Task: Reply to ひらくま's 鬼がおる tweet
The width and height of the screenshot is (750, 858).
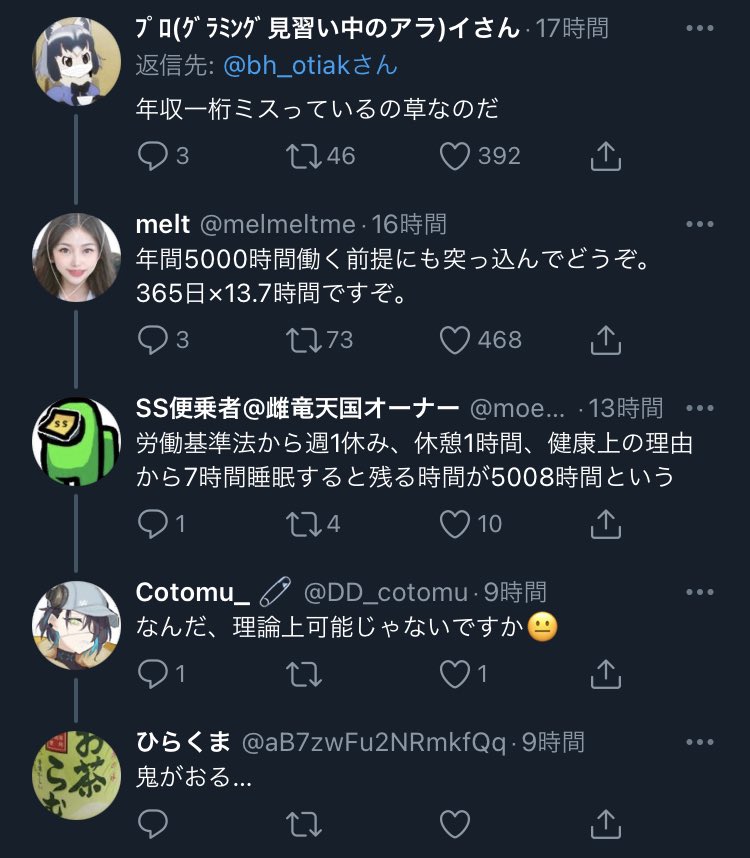Action: (x=152, y=824)
